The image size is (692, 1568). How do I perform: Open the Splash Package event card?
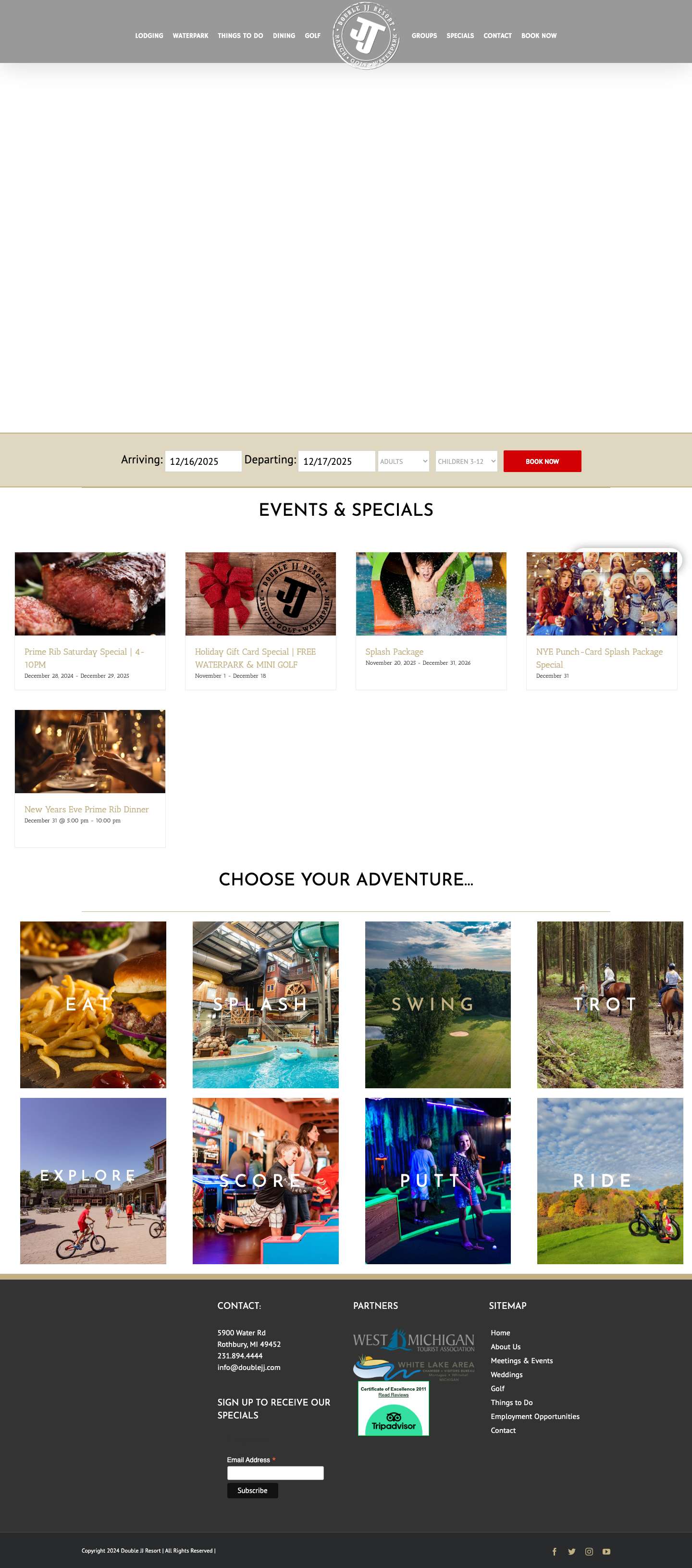coord(395,652)
